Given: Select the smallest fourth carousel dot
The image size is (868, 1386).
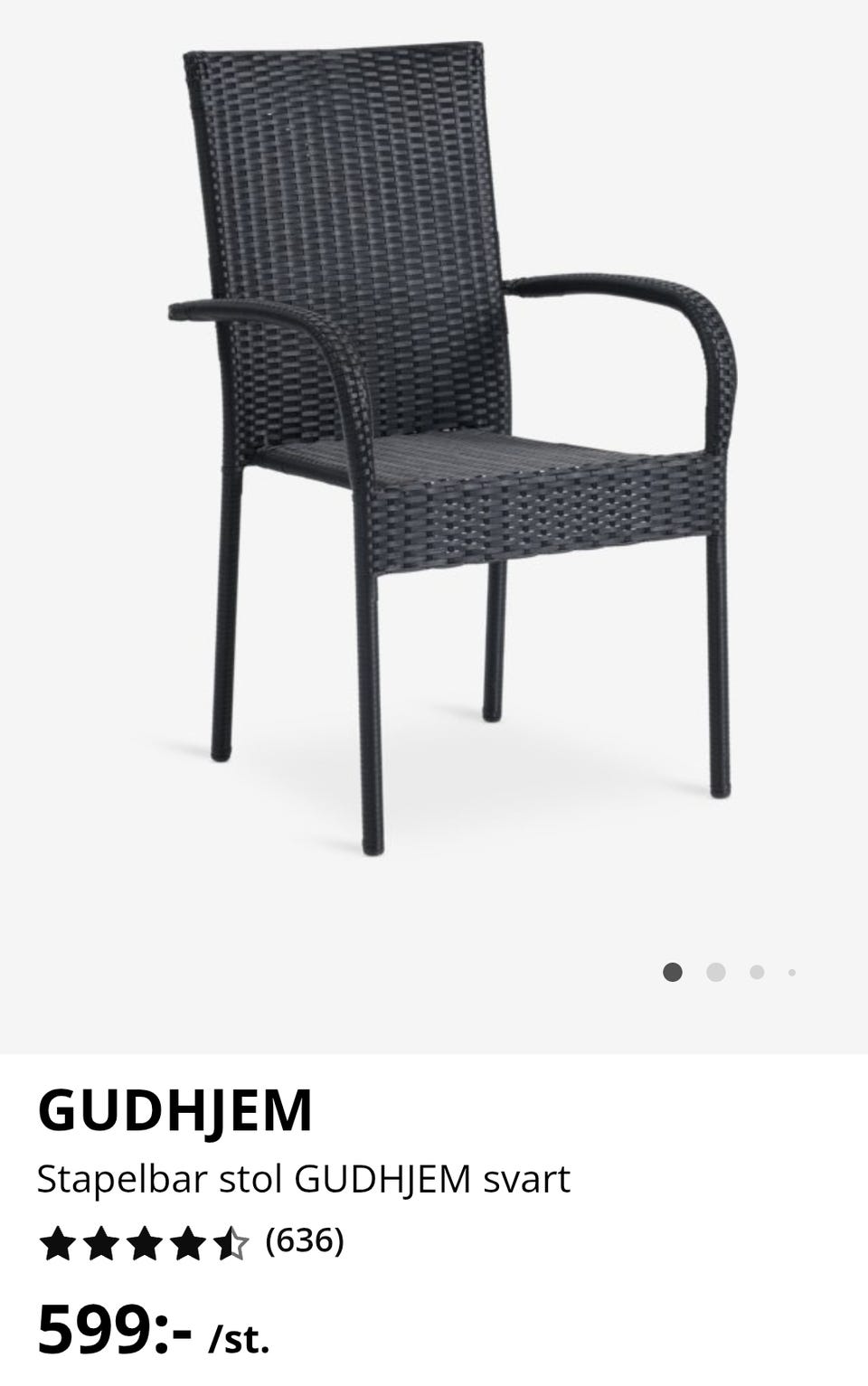Looking at the screenshot, I should (x=792, y=971).
